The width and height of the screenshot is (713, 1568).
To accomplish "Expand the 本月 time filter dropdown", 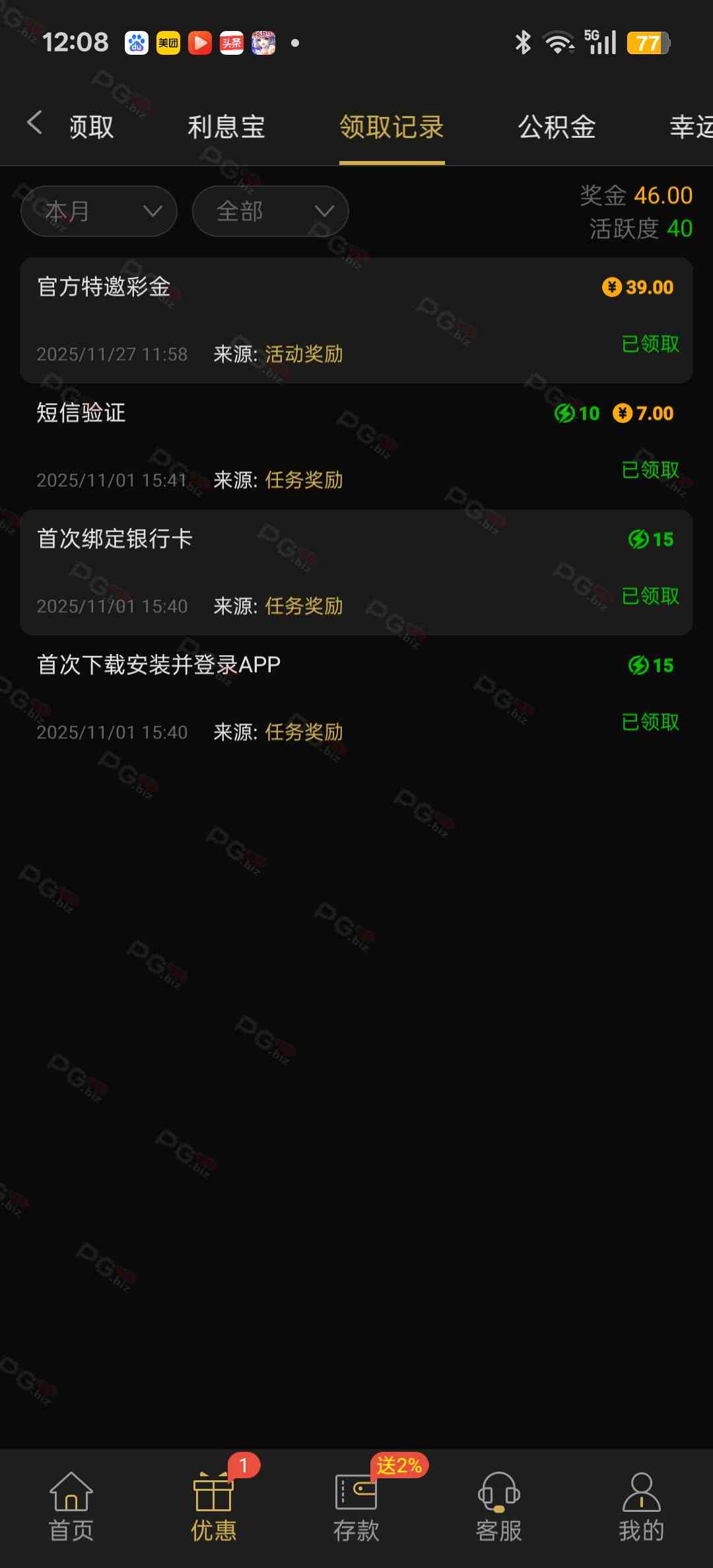I will click(99, 211).
